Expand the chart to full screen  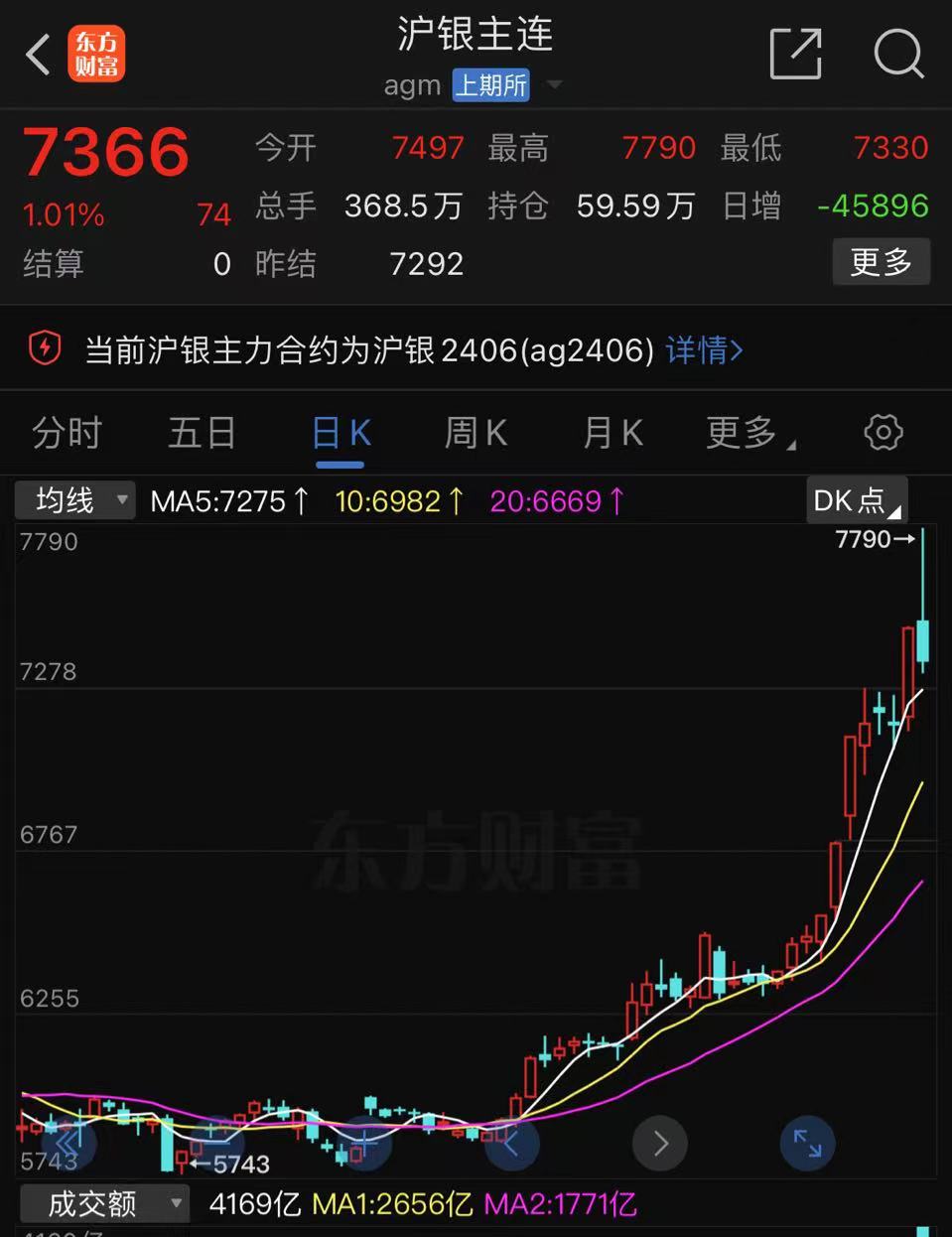pyautogui.click(x=807, y=1144)
